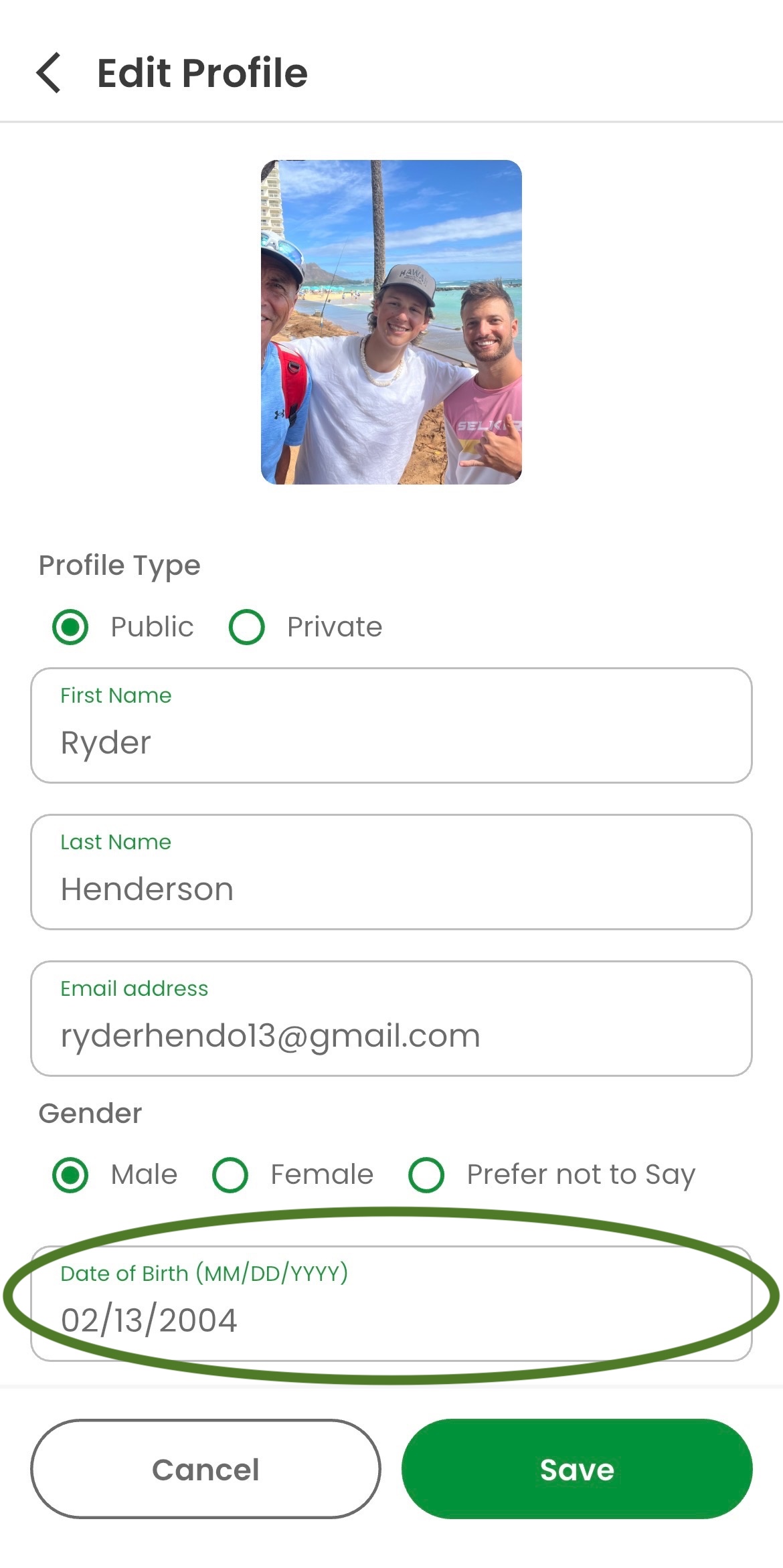Choose Female as gender
The height and width of the screenshot is (1568, 783).
coord(230,1175)
